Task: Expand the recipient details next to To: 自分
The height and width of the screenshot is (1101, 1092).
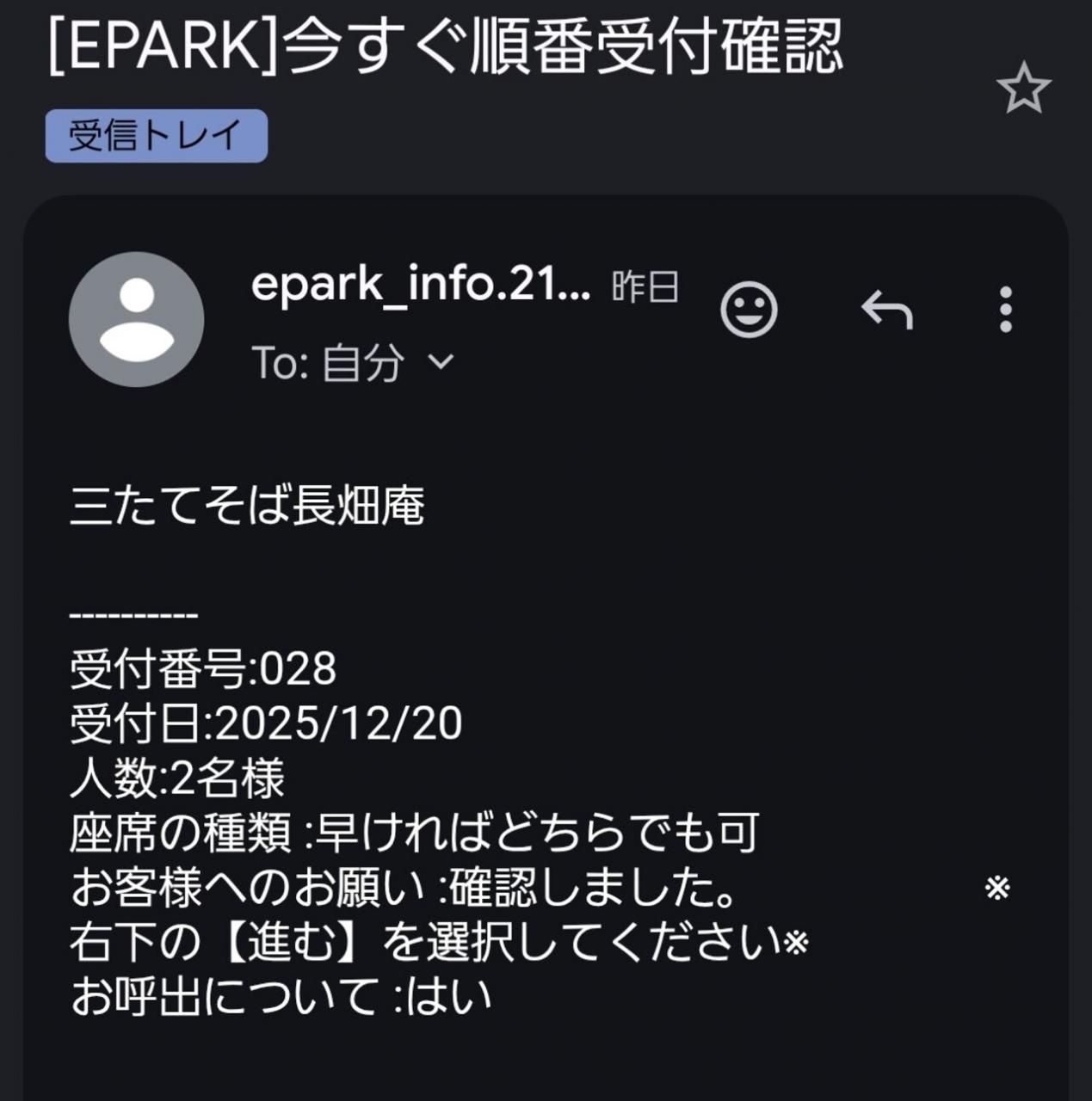Action: (441, 361)
